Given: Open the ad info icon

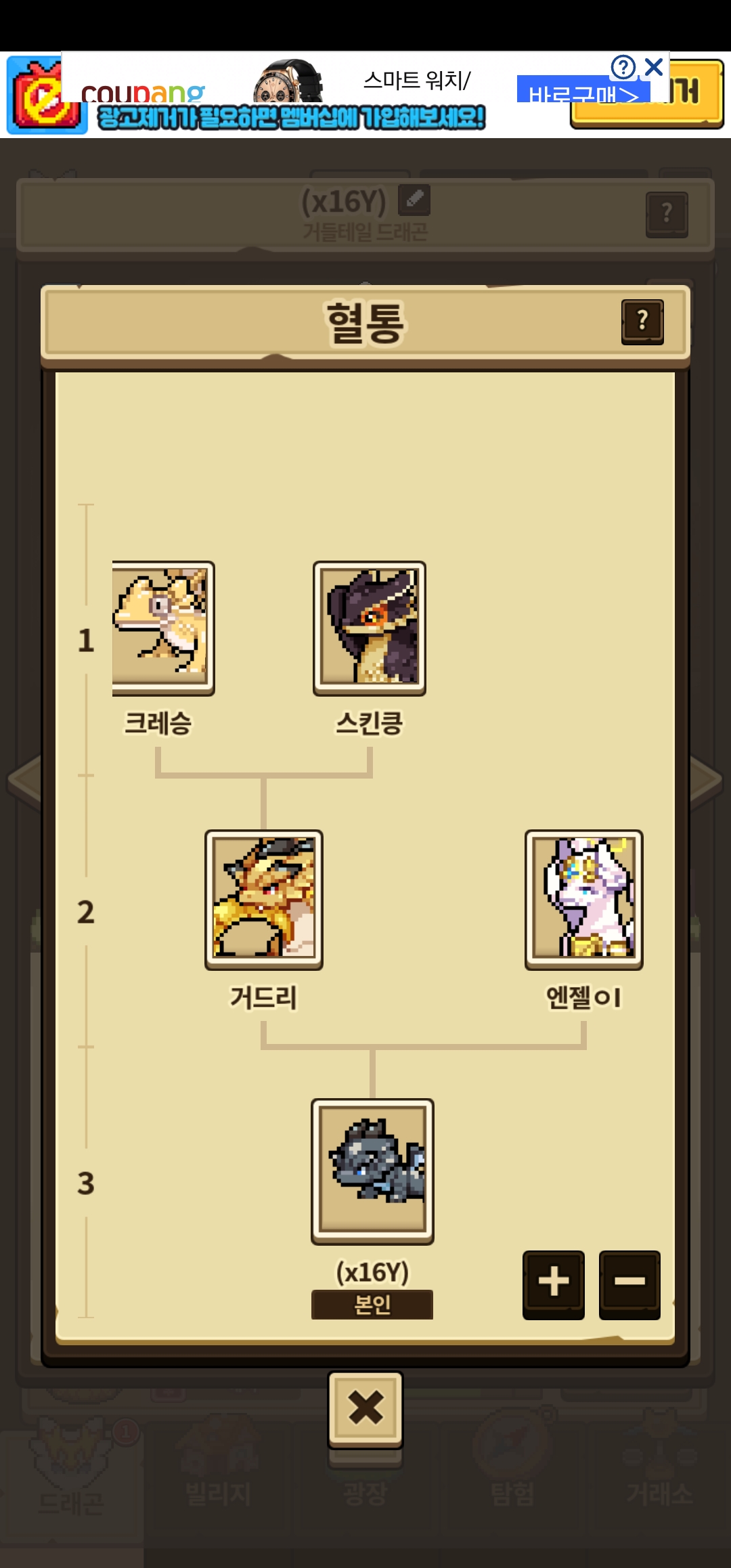Looking at the screenshot, I should tap(623, 67).
